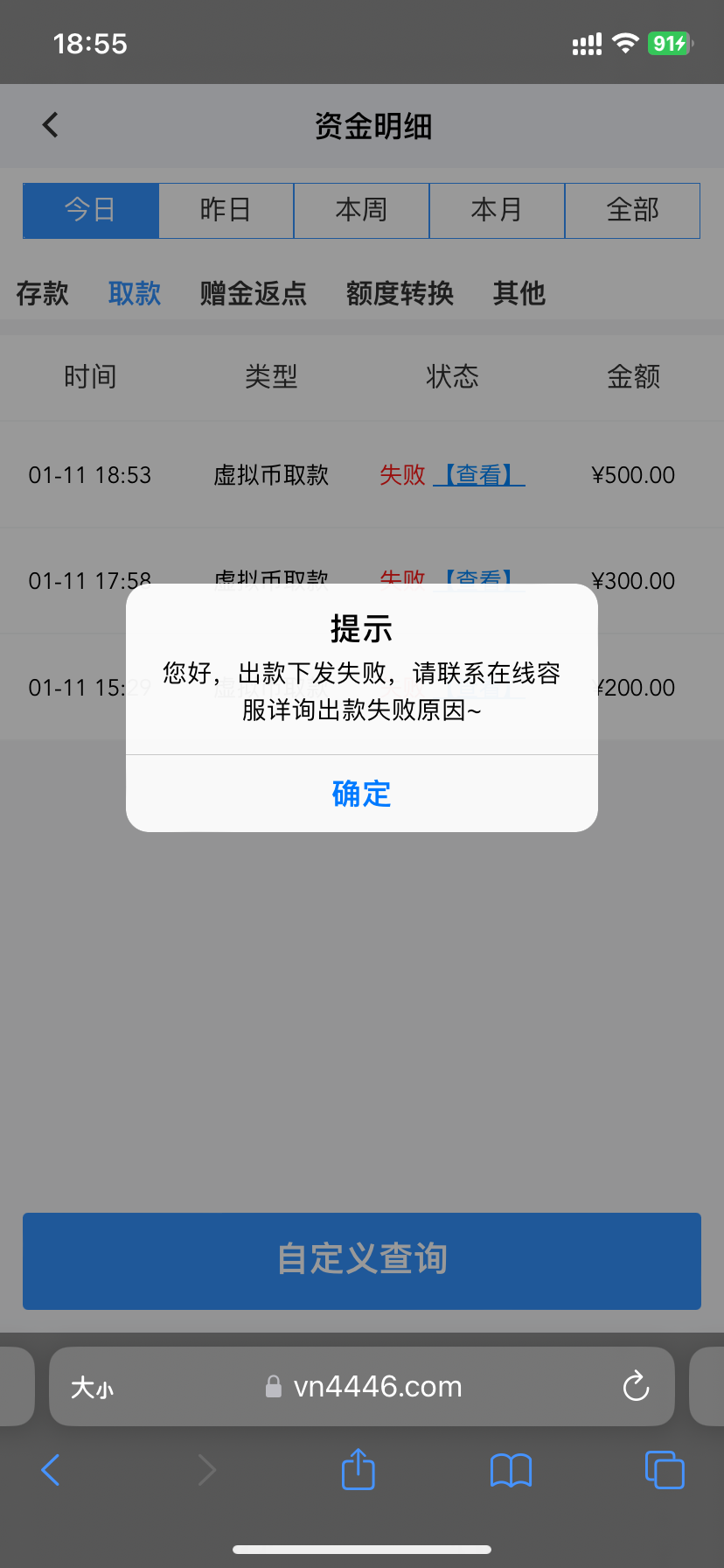Image resolution: width=724 pixels, height=1568 pixels.
Task: Reload the vn4446.com page
Action: 636,1386
